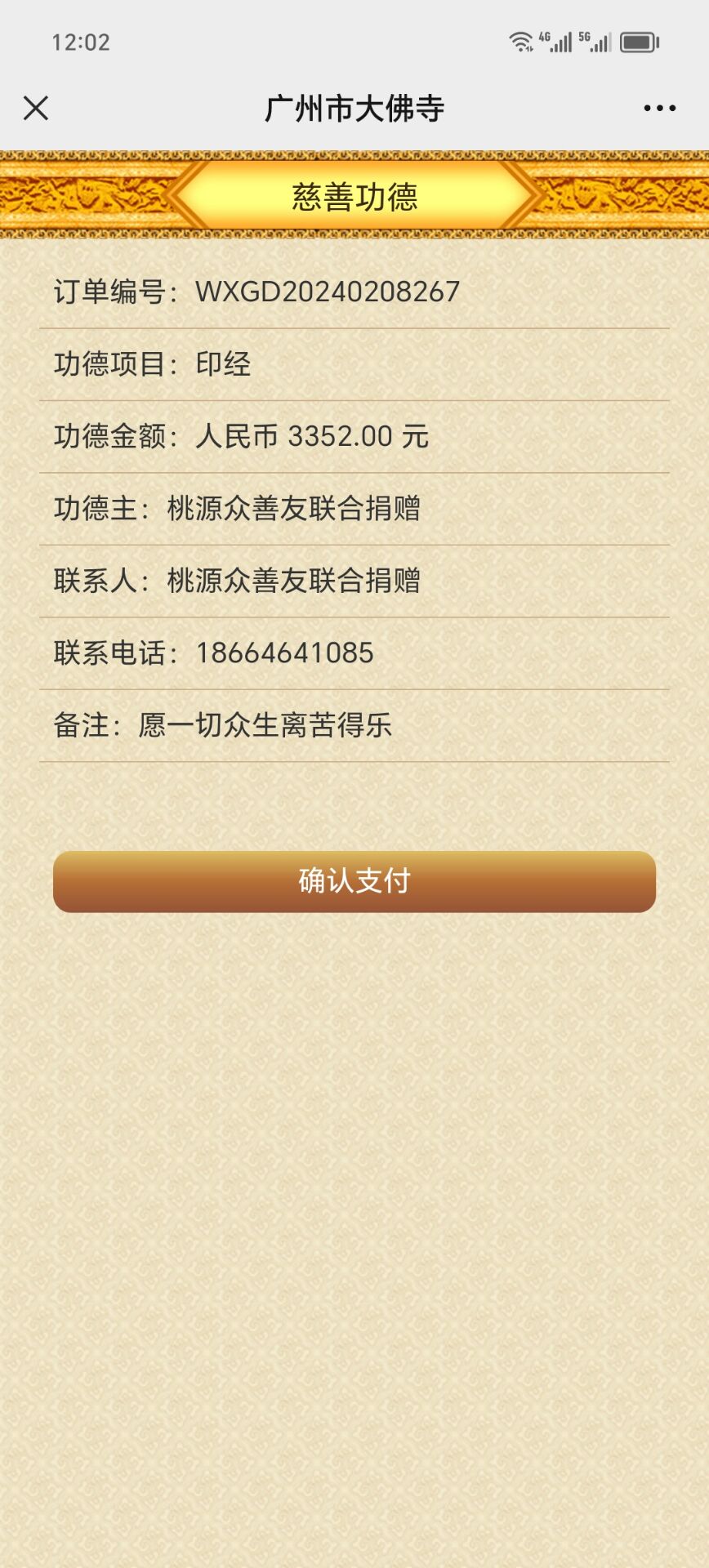Close the 广州市大佛寺 page

[36, 108]
